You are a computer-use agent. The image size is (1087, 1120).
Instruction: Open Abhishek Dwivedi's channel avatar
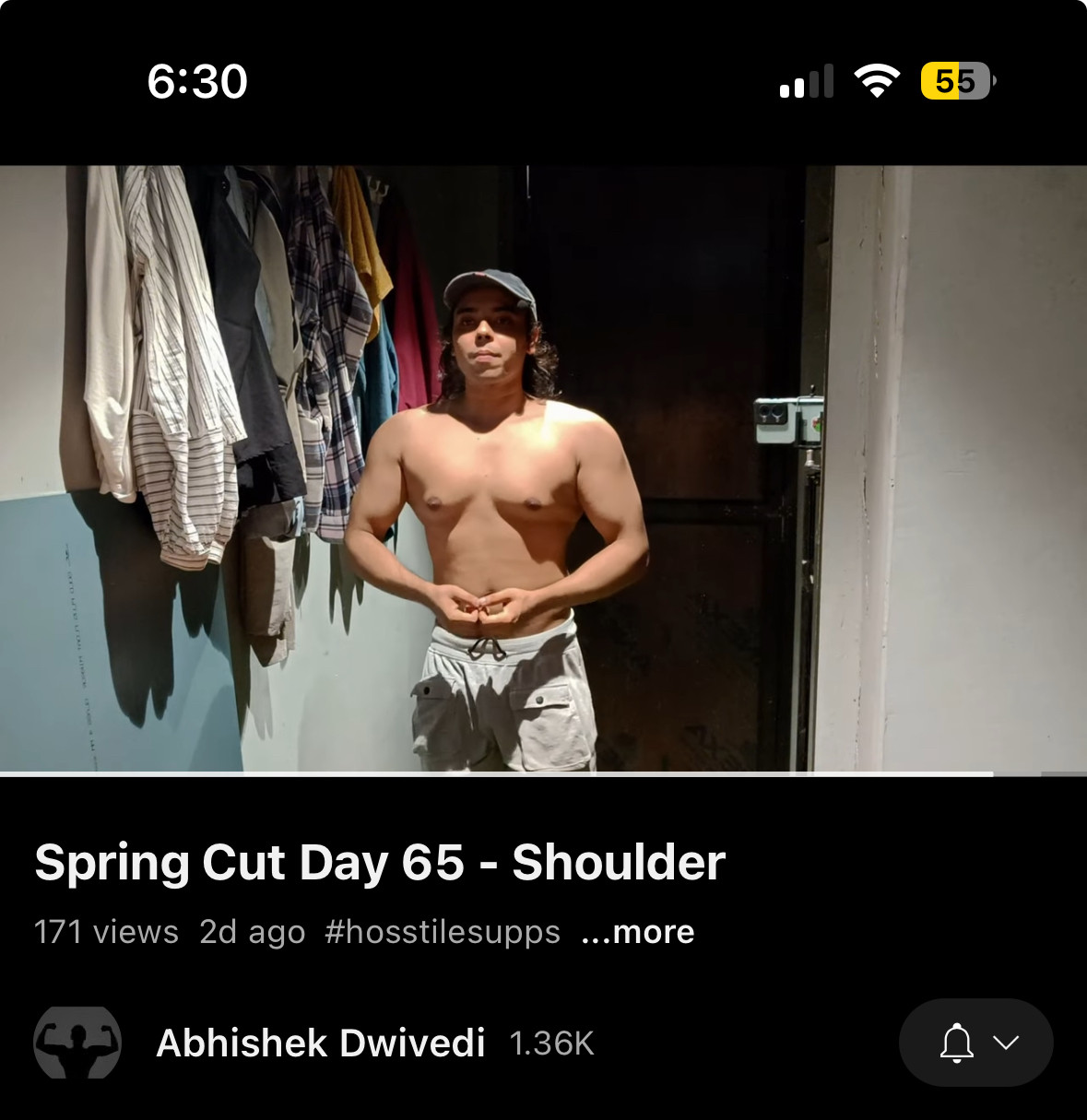click(x=77, y=1043)
